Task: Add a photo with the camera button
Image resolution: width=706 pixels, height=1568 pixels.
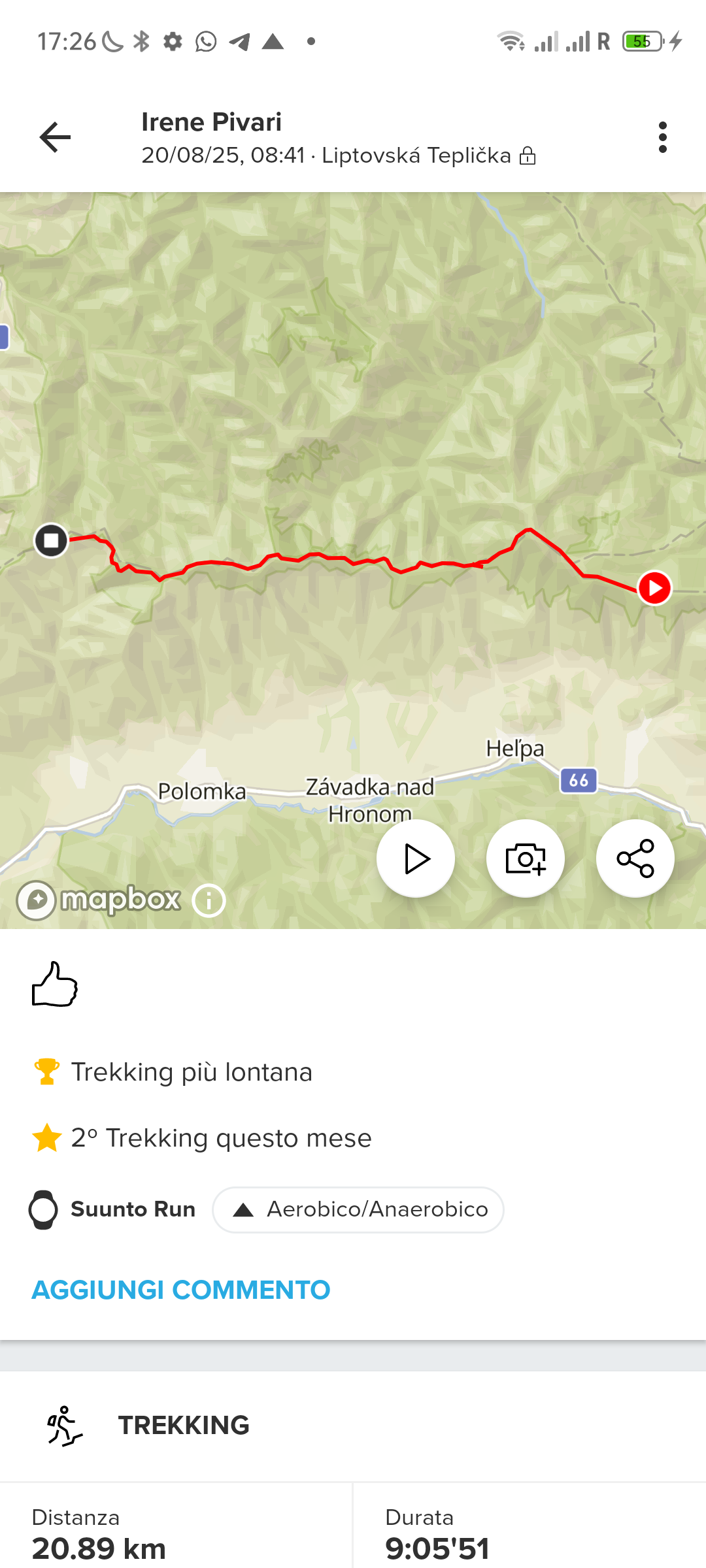Action: point(526,858)
